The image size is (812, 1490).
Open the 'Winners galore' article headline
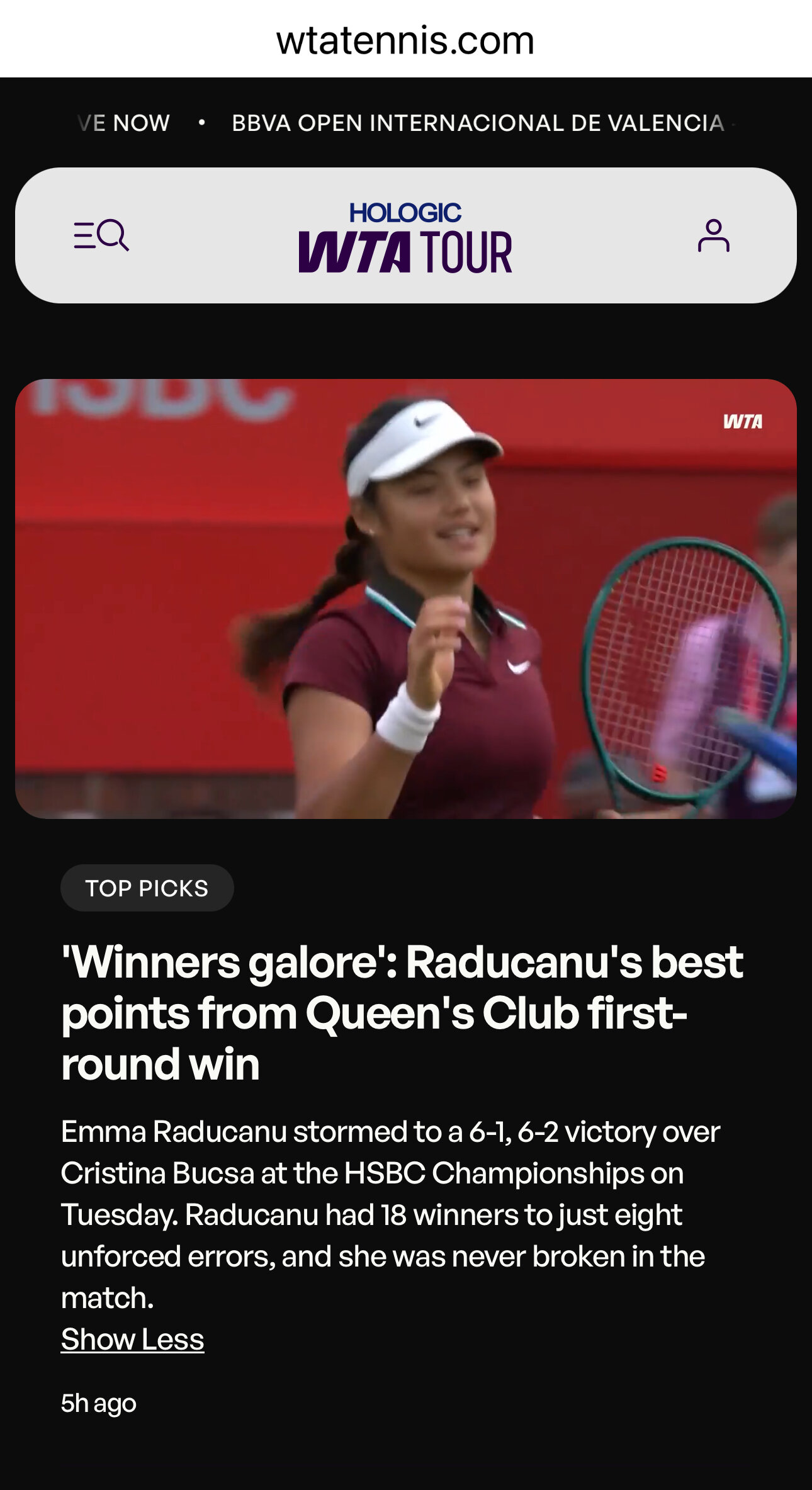[x=402, y=1013]
